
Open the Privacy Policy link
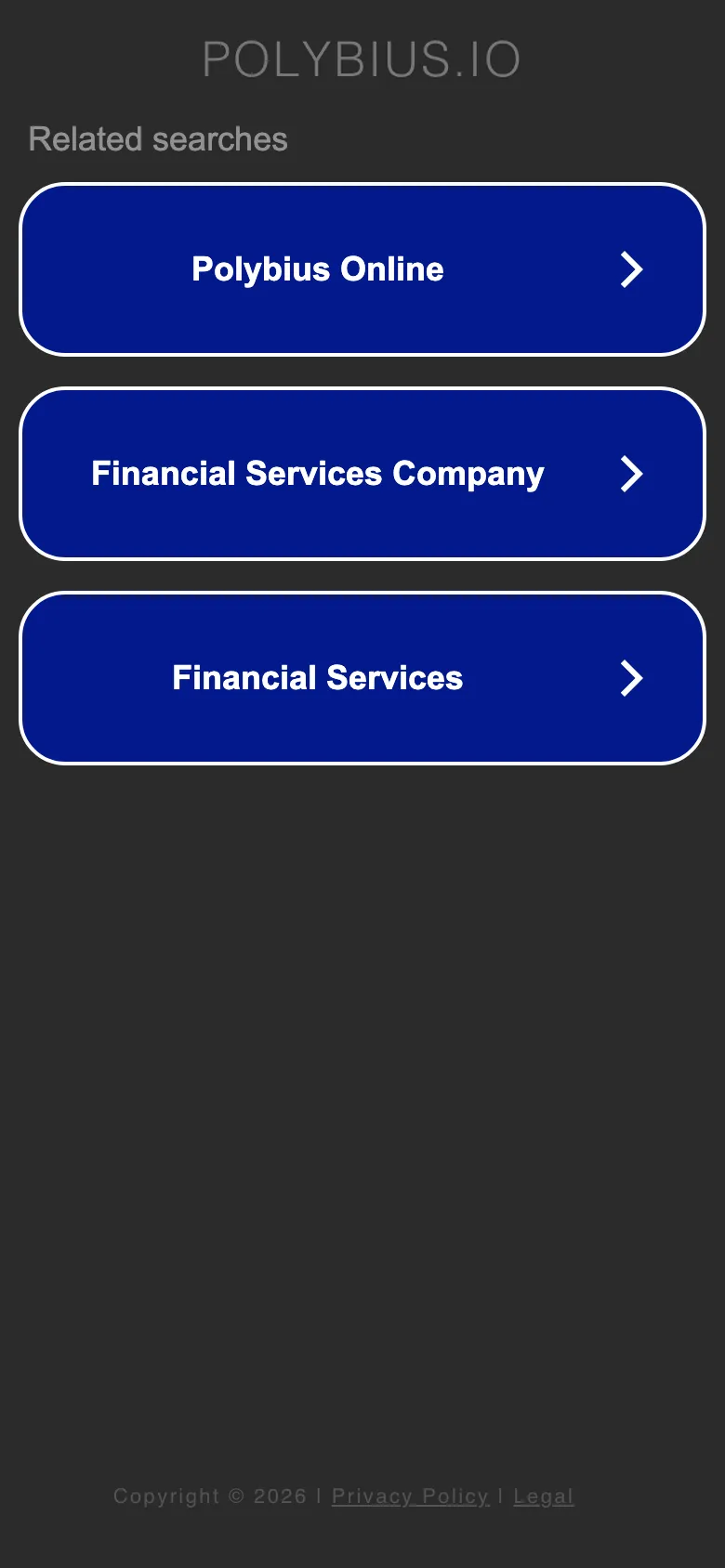[410, 1496]
